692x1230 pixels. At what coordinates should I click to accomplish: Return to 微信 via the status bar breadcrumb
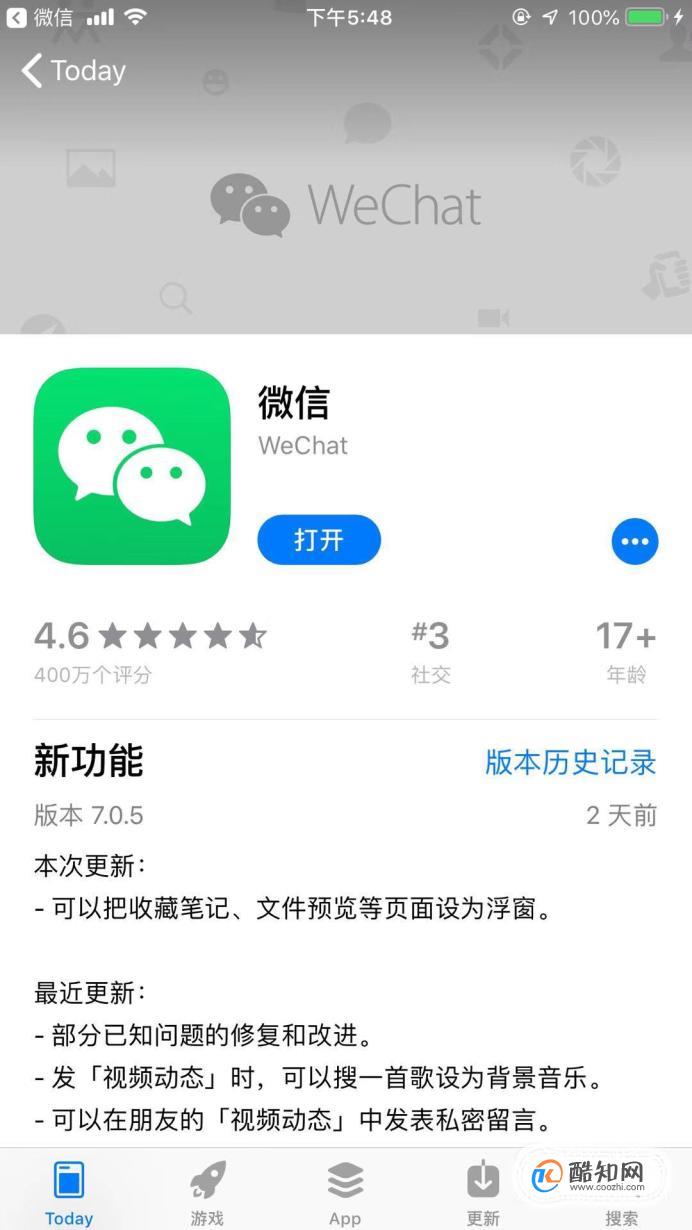[40, 17]
